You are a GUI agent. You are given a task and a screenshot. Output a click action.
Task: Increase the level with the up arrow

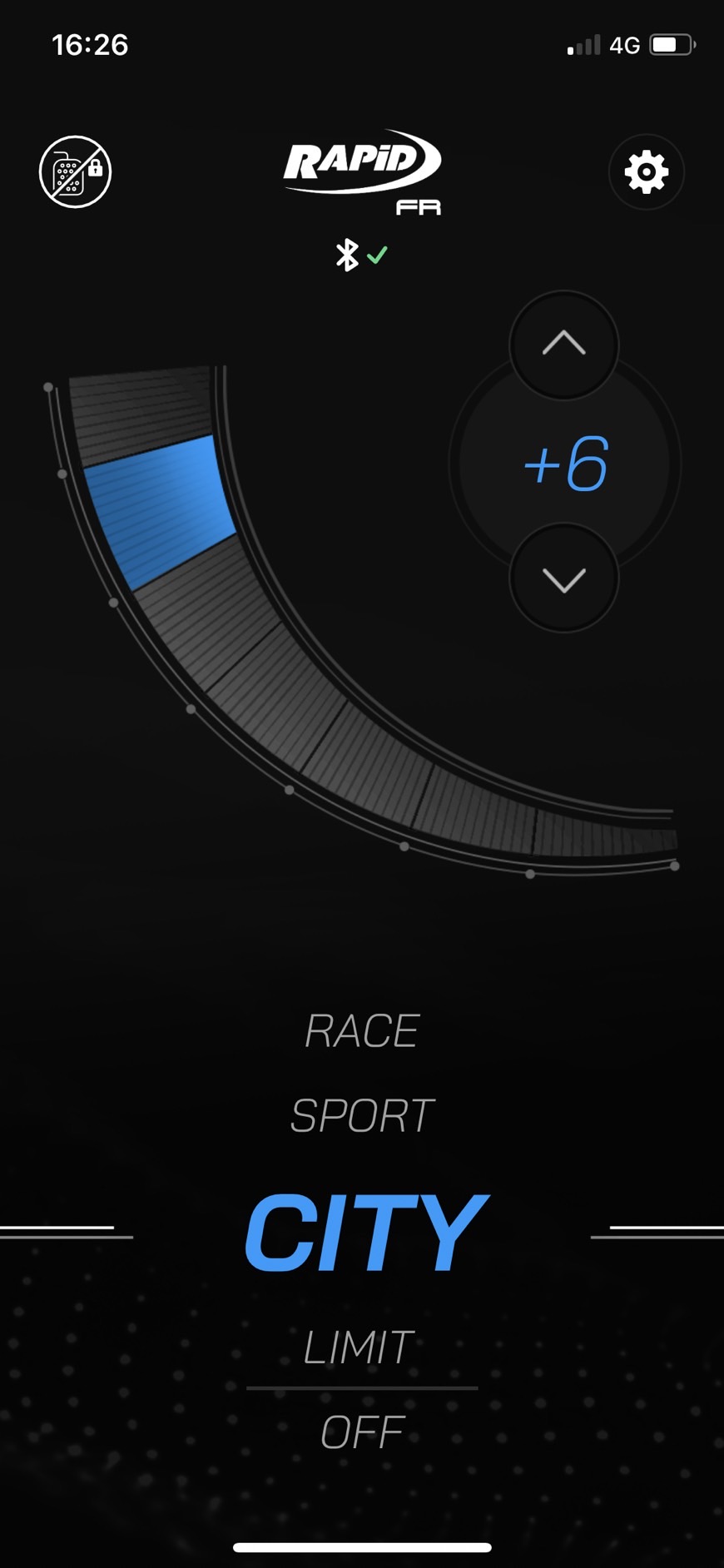click(563, 345)
